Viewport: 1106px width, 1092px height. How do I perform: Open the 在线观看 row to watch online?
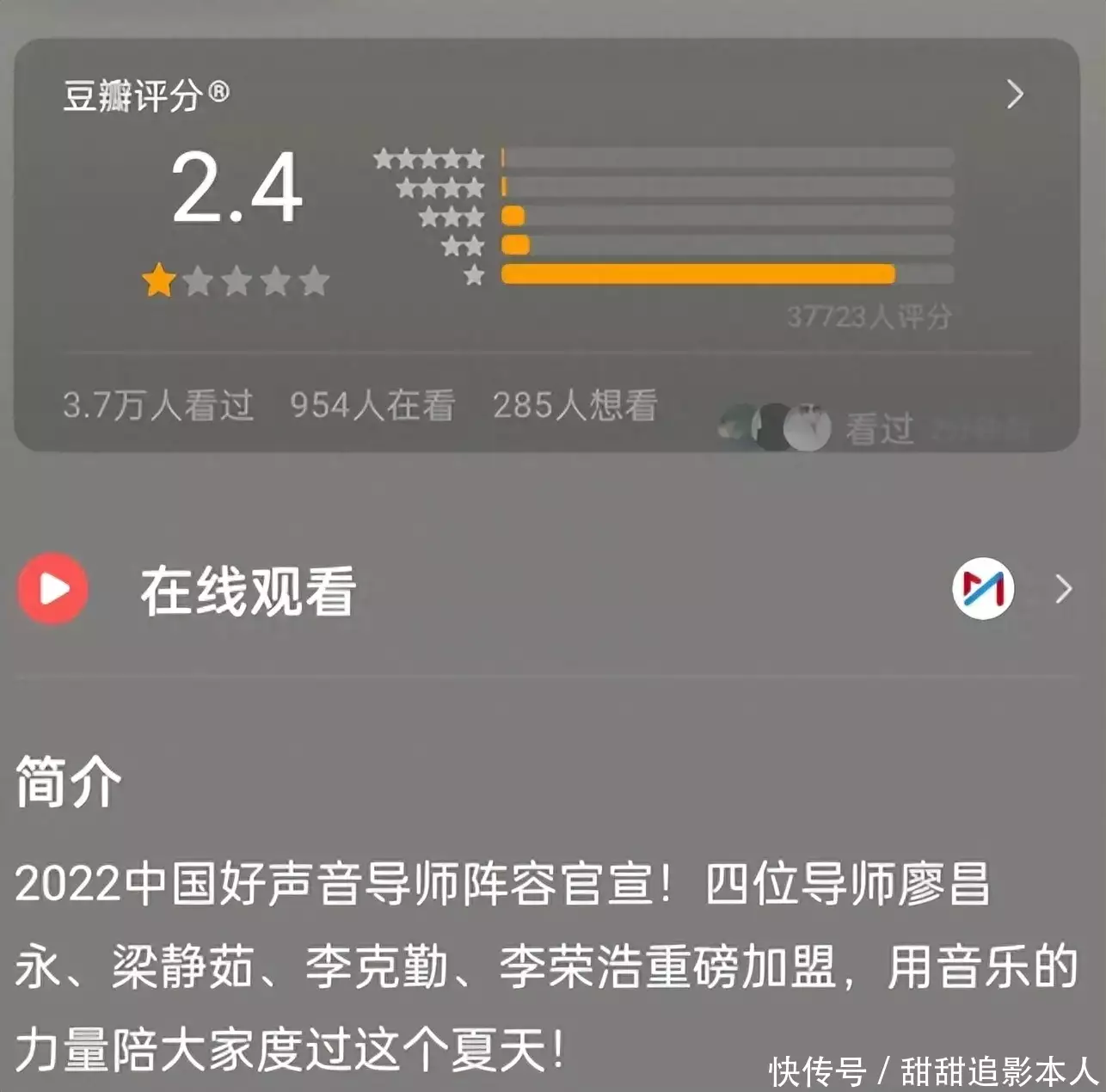pyautogui.click(x=248, y=591)
